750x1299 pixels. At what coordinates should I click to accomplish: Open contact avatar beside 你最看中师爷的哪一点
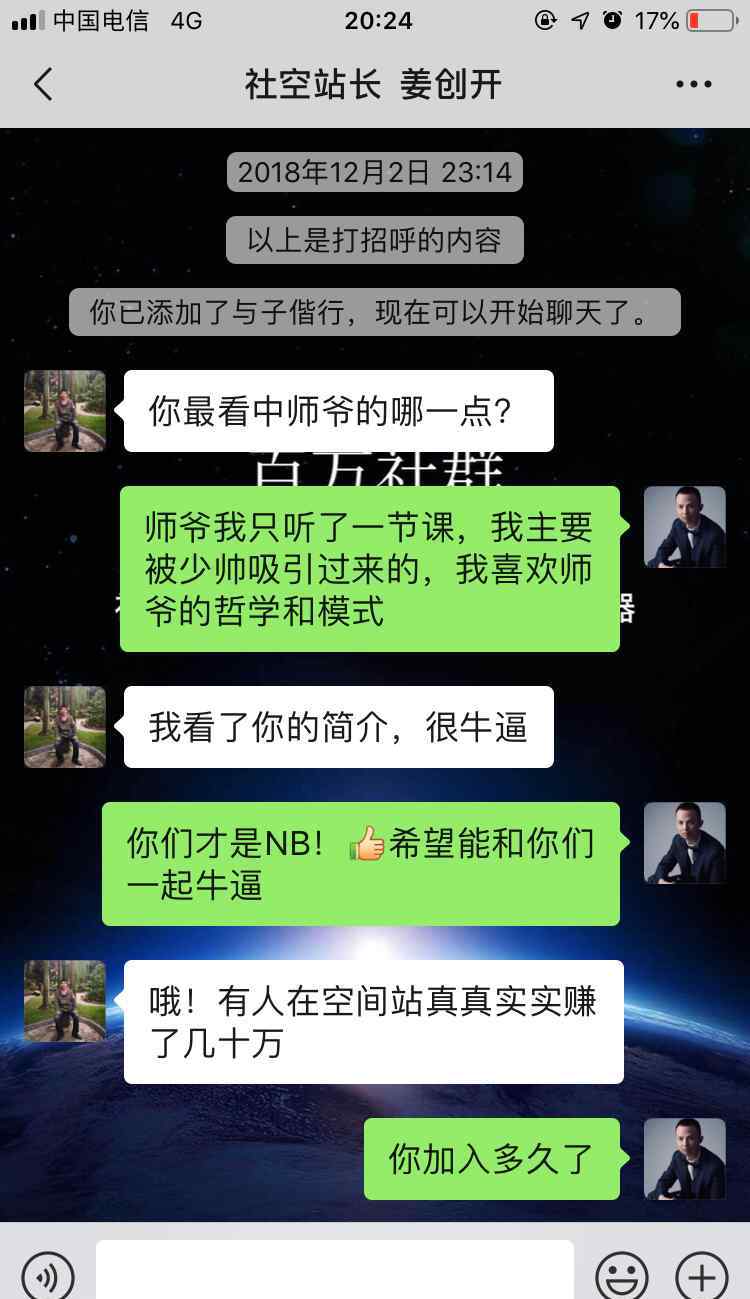click(x=65, y=411)
